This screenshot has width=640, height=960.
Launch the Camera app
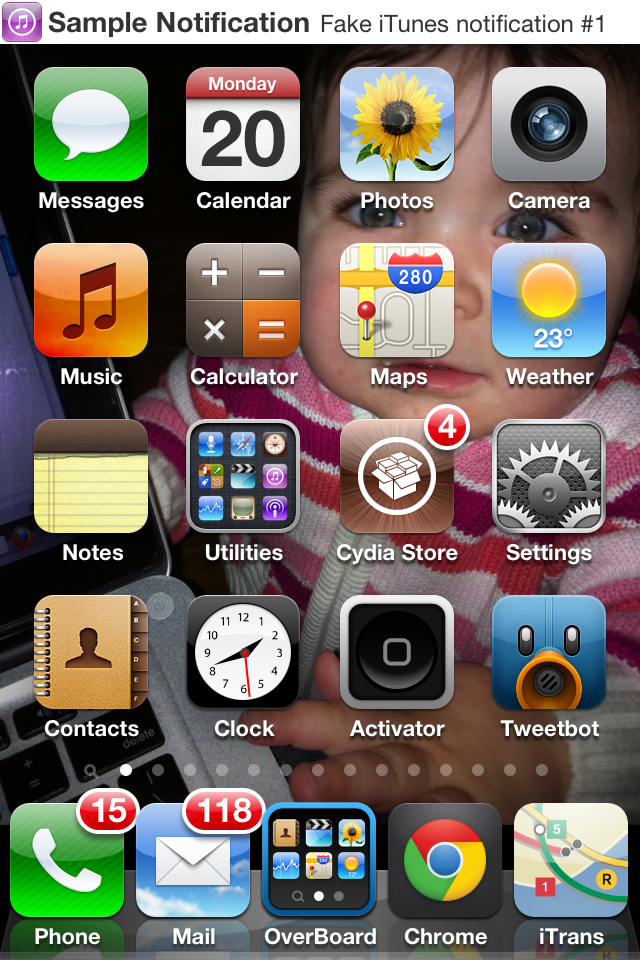click(549, 124)
